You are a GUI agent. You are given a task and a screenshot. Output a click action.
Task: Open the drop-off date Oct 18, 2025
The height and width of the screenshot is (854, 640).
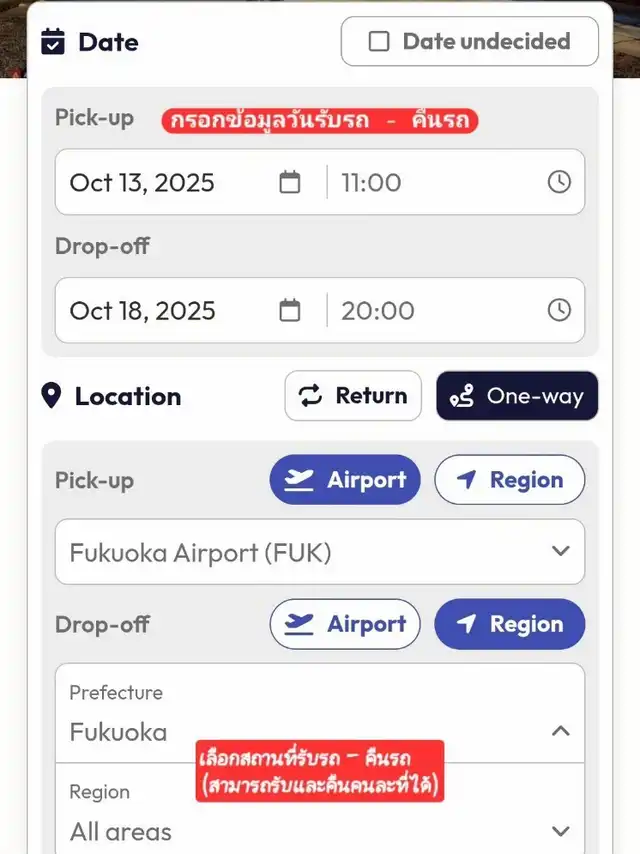click(x=190, y=310)
